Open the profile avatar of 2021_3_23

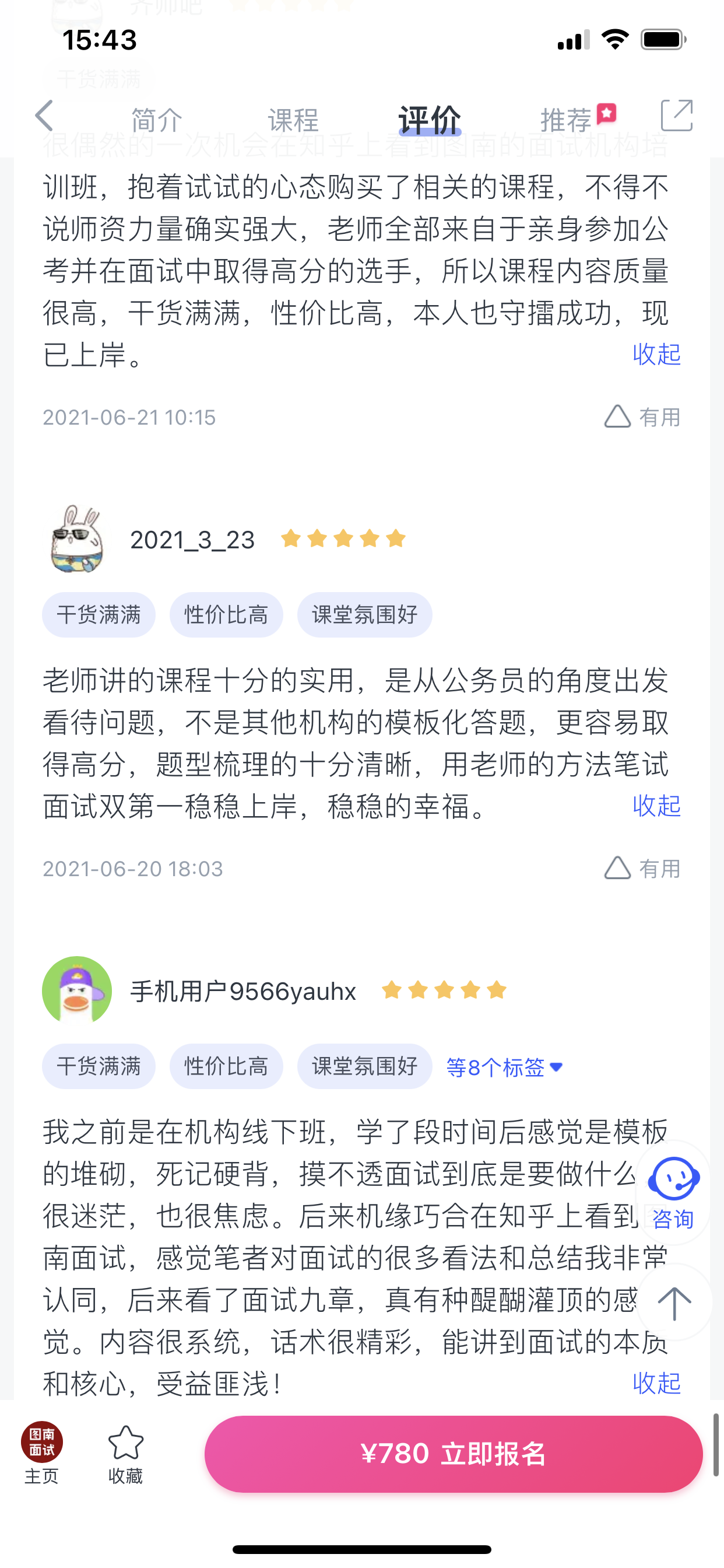pos(77,540)
